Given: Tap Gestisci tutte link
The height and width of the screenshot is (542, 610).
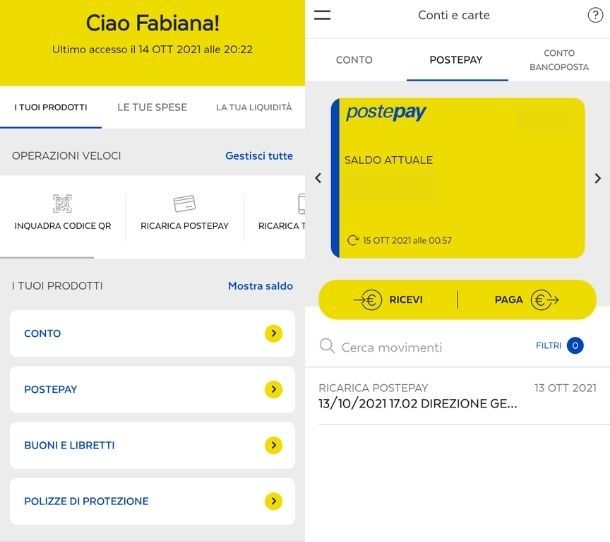Looking at the screenshot, I should tap(259, 156).
